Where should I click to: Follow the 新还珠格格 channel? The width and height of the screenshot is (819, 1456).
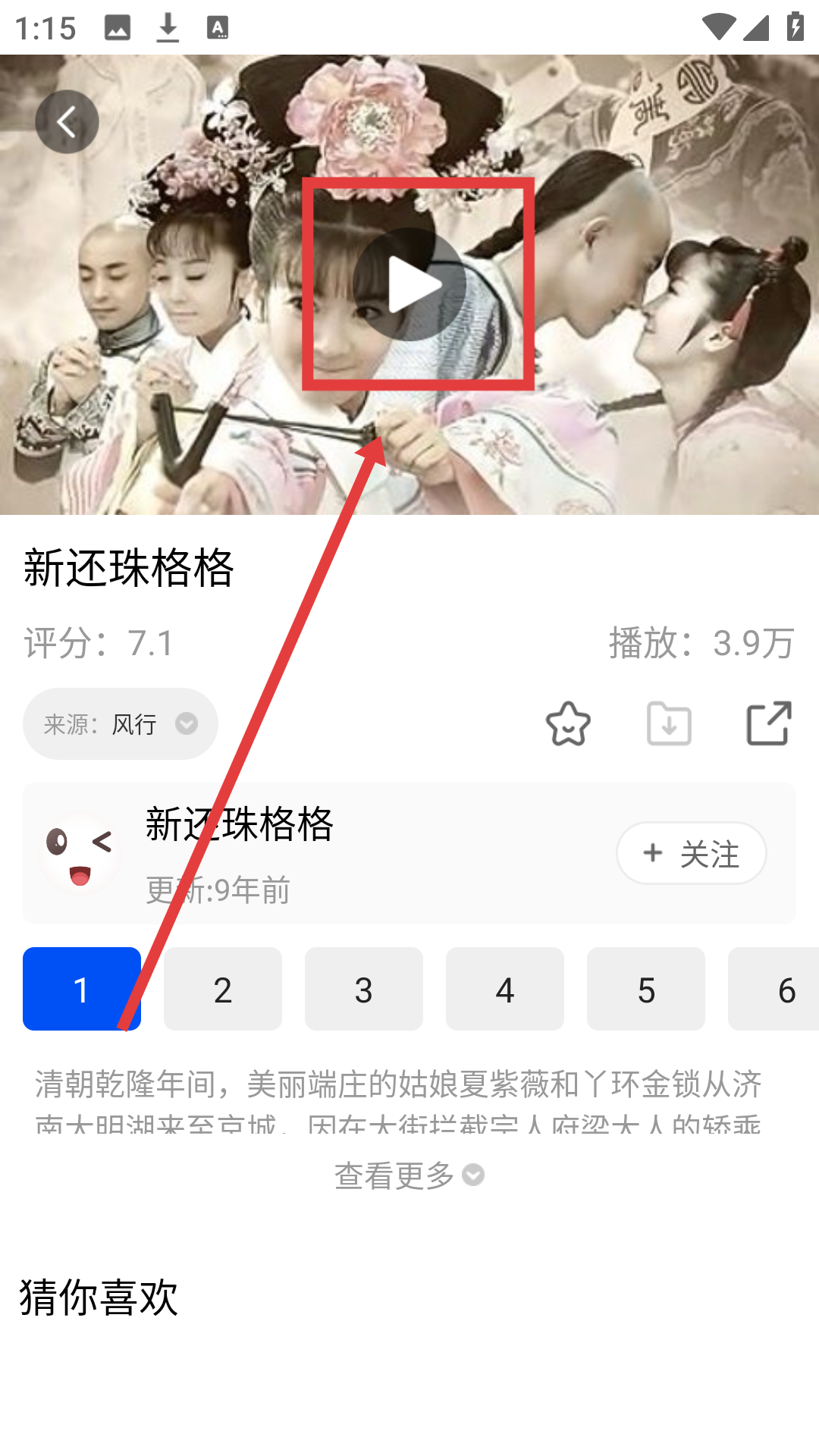pos(691,854)
